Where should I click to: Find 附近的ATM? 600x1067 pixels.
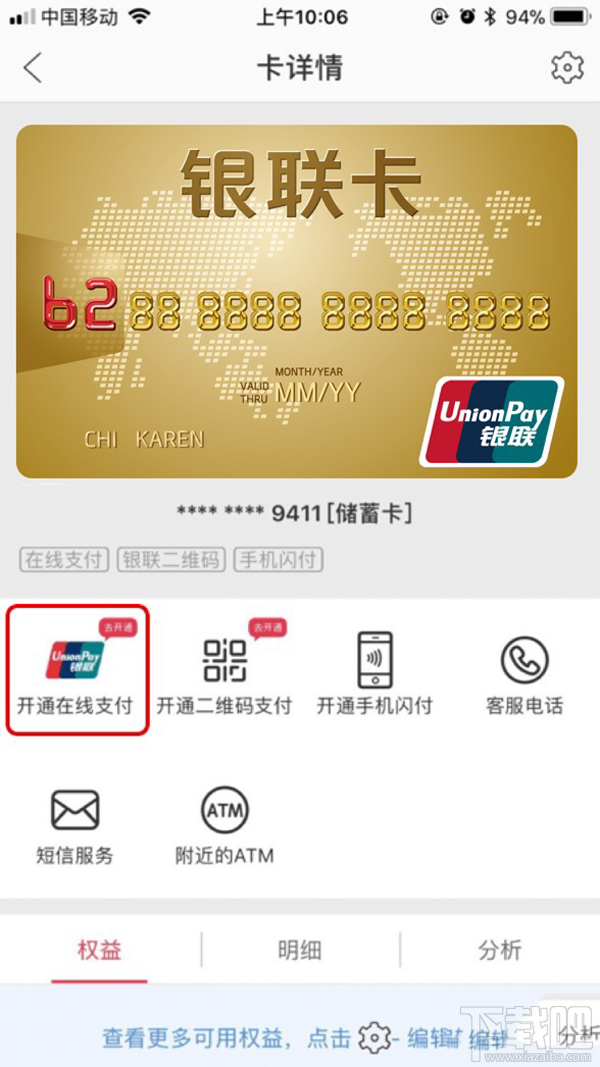(x=224, y=825)
